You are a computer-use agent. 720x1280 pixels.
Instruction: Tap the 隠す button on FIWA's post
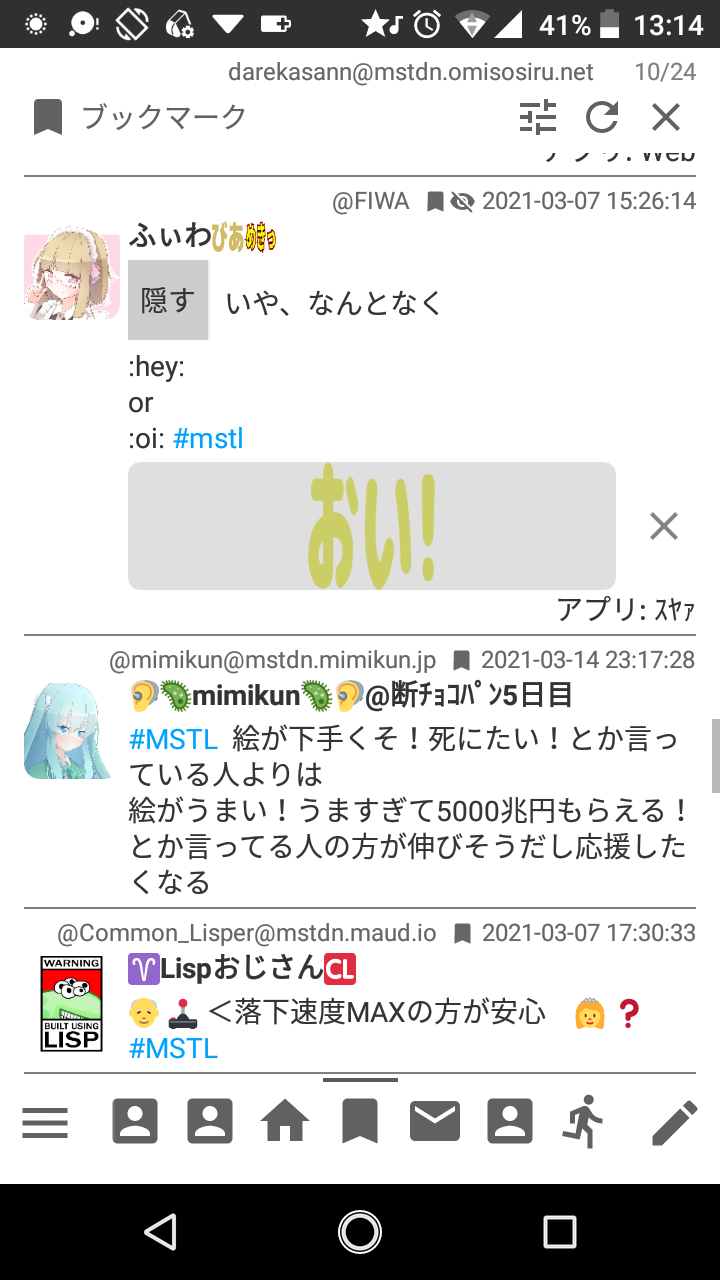coord(168,300)
